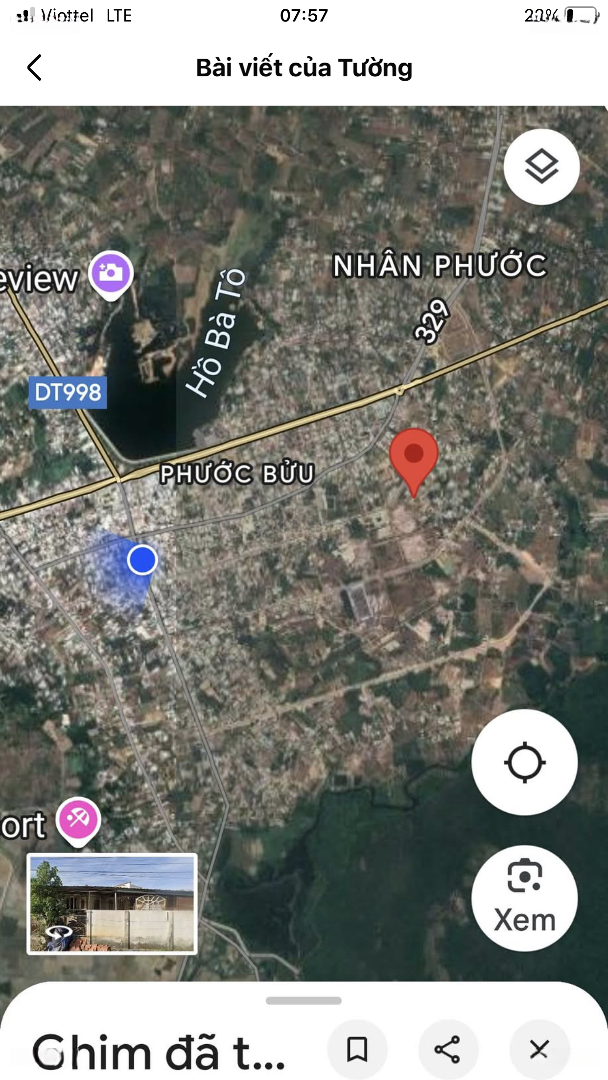Center map on my current location

click(x=524, y=763)
